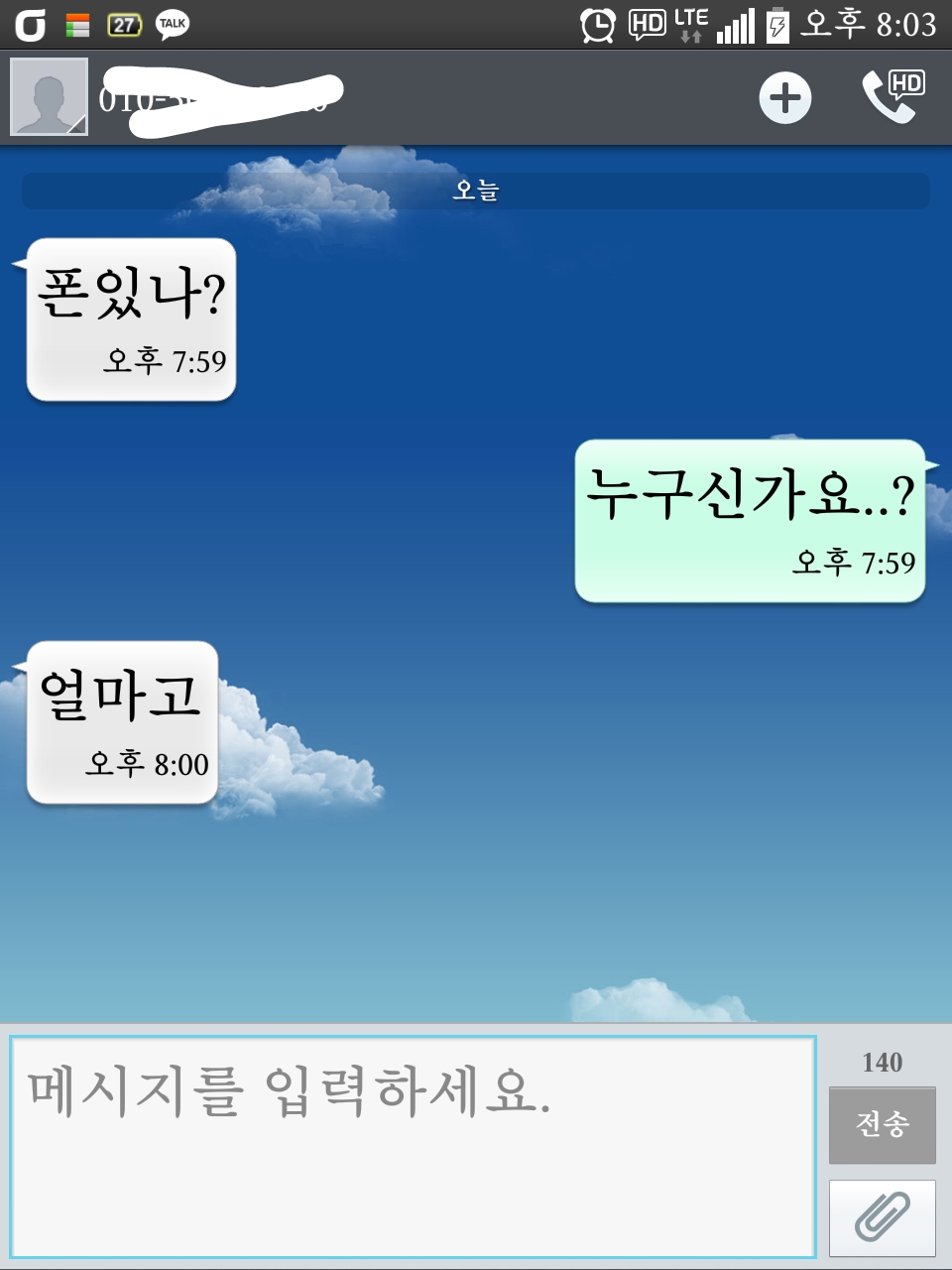This screenshot has height=1270, width=952.
Task: Focus the message input field
Action: (x=412, y=1146)
